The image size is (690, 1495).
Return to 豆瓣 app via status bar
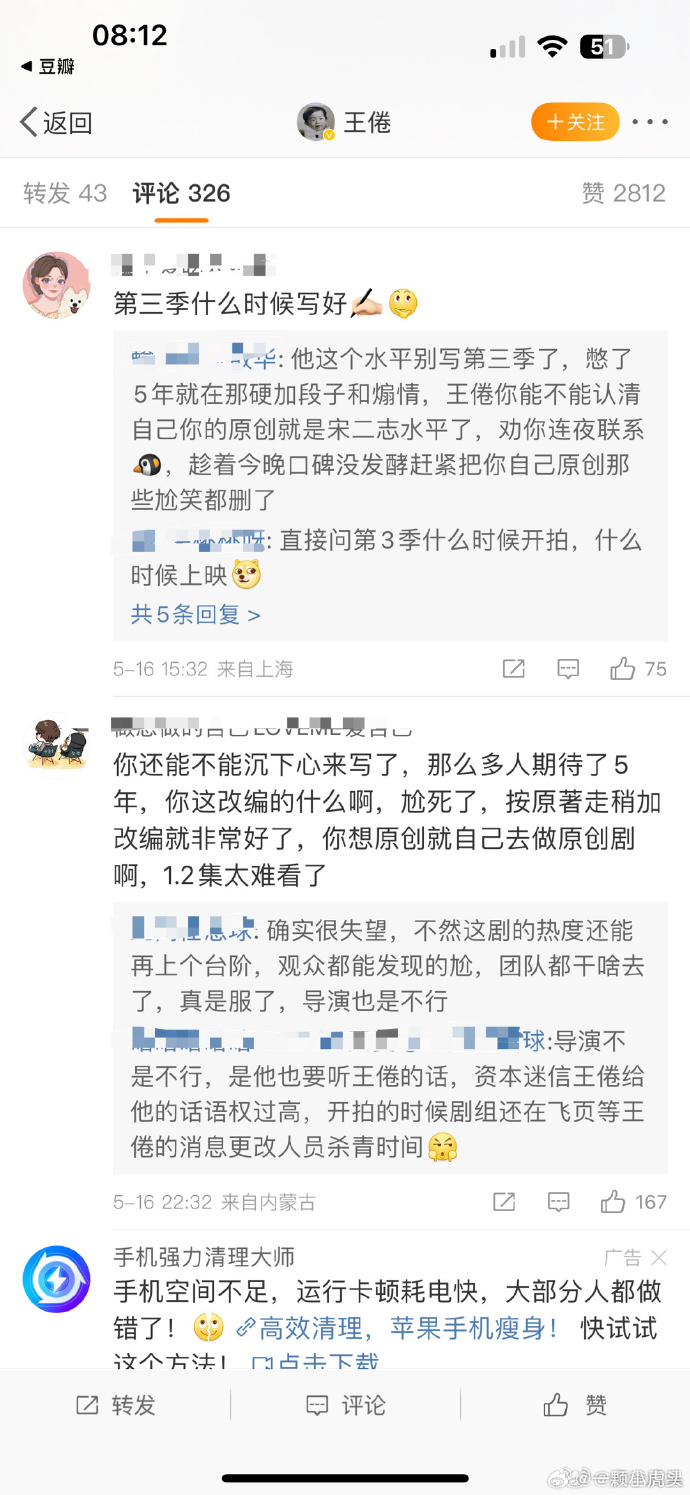(x=47, y=66)
